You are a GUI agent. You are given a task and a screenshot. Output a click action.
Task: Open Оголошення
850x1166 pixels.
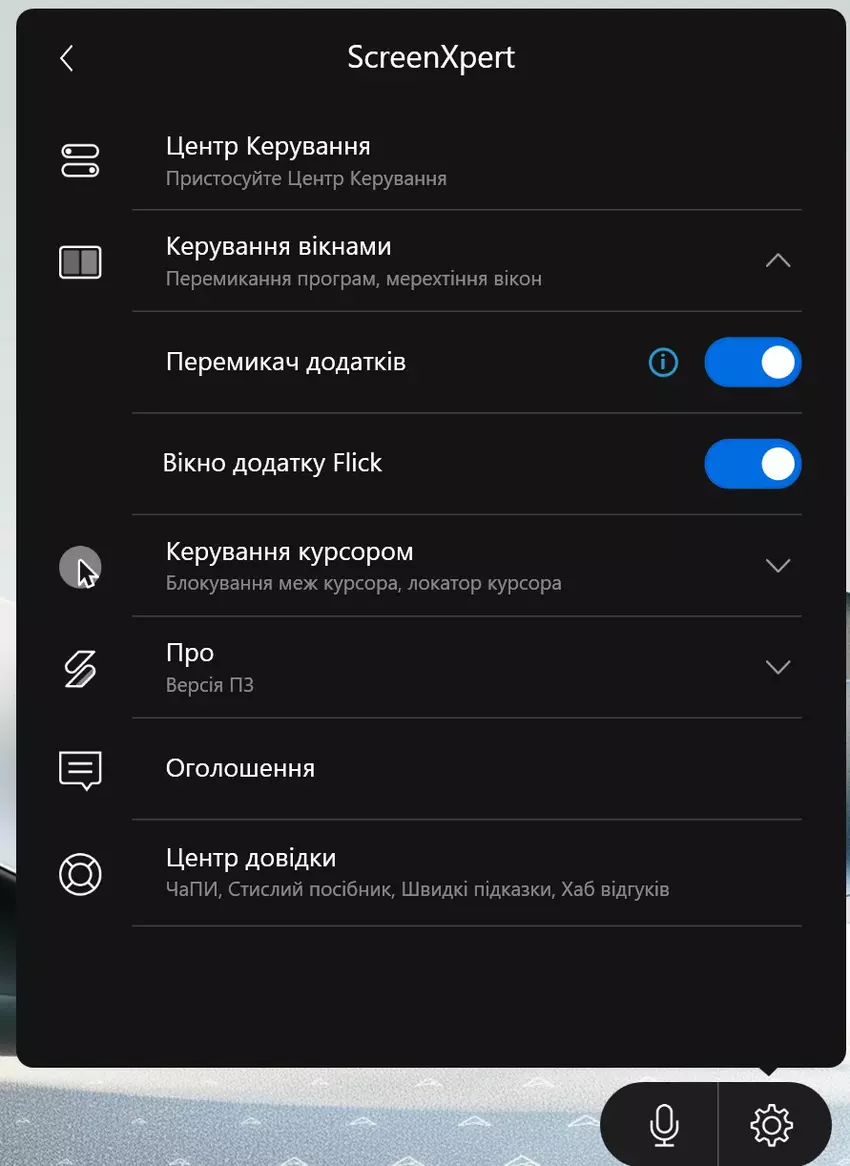click(x=466, y=768)
